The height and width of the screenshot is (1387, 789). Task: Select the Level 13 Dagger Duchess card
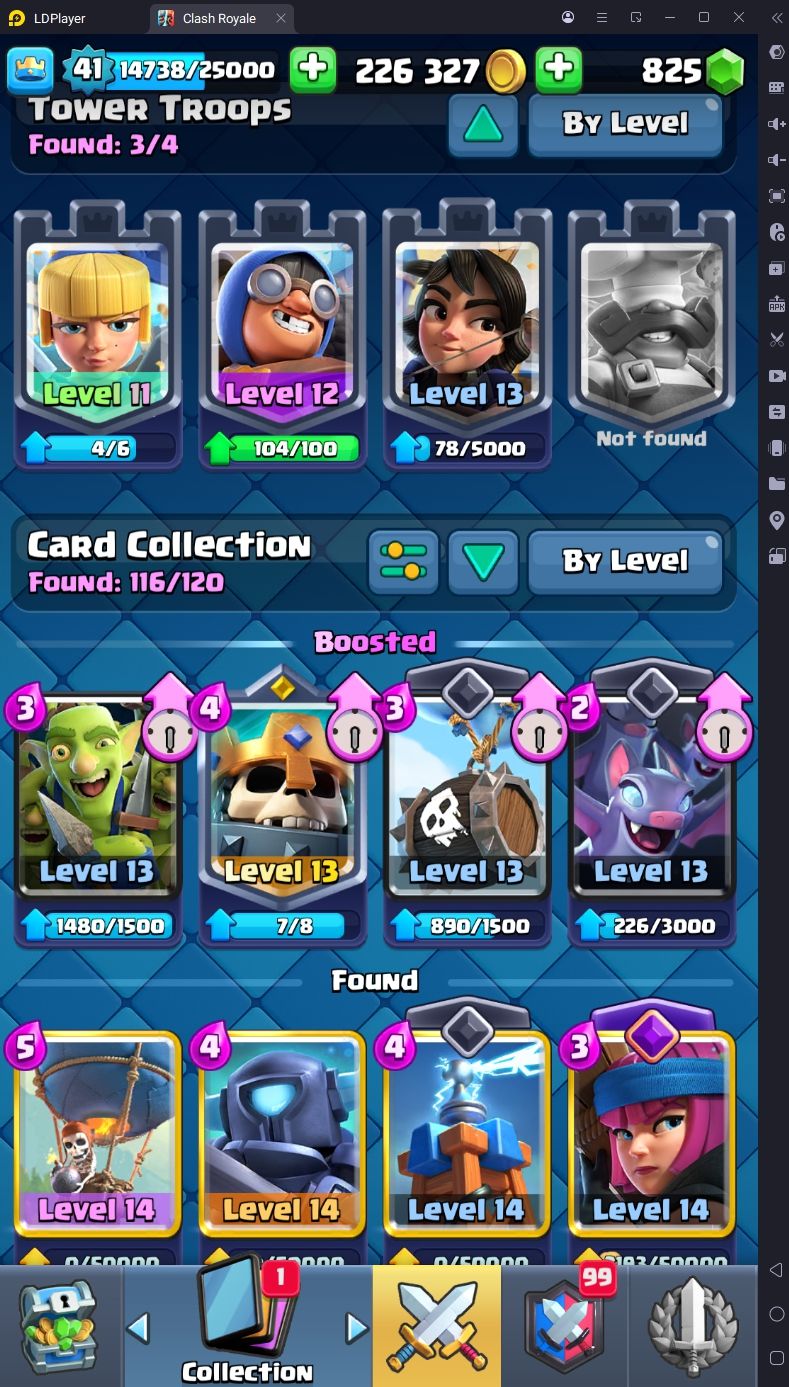[466, 335]
